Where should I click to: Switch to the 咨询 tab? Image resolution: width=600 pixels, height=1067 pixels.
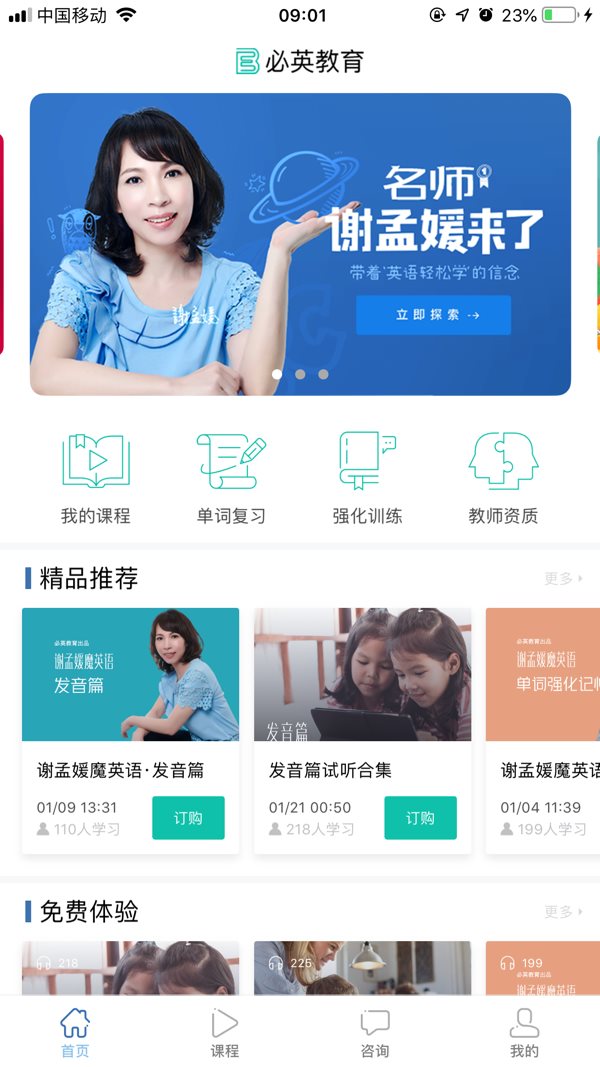pos(375,1033)
